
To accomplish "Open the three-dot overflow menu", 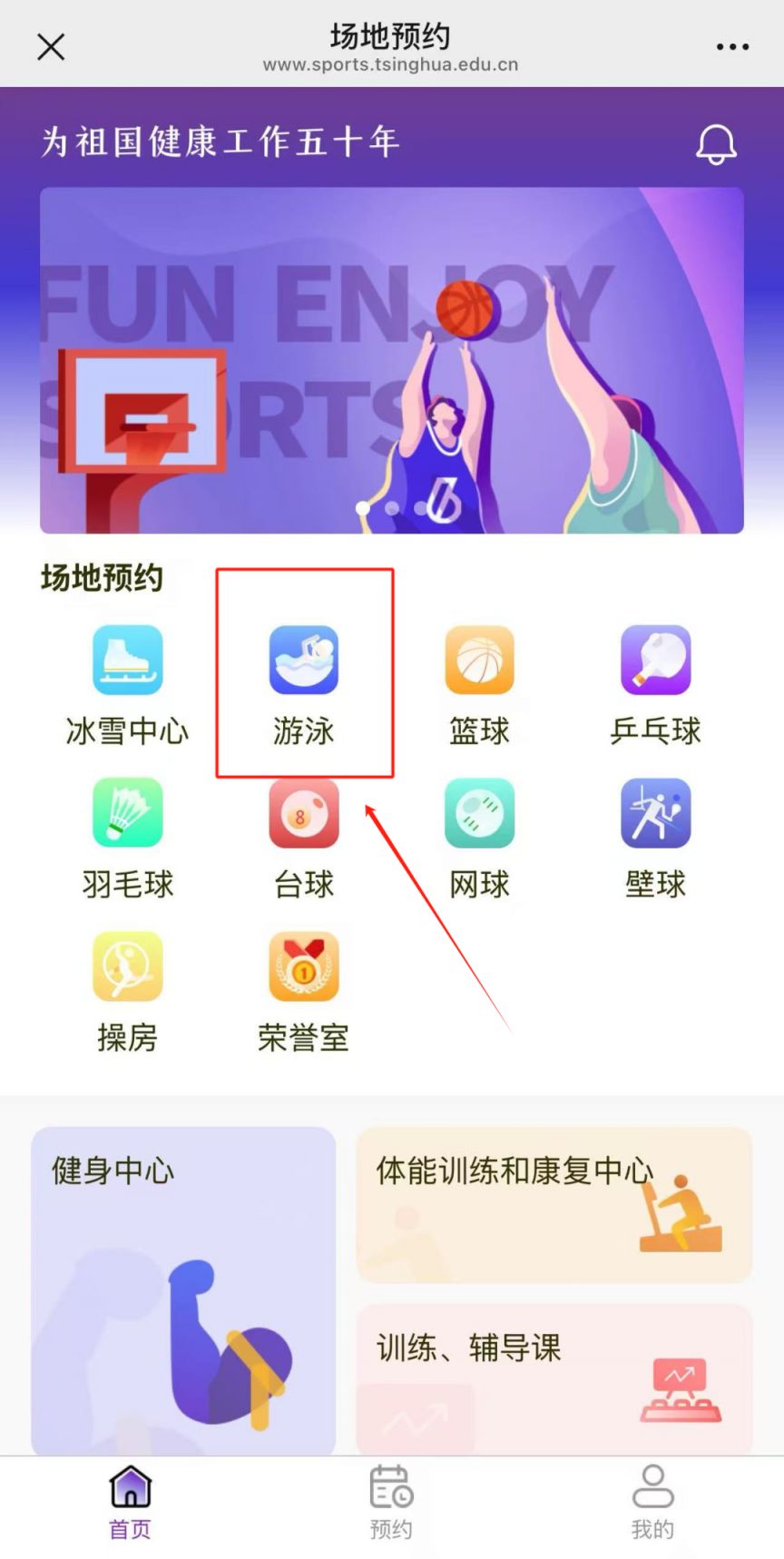I will [732, 46].
